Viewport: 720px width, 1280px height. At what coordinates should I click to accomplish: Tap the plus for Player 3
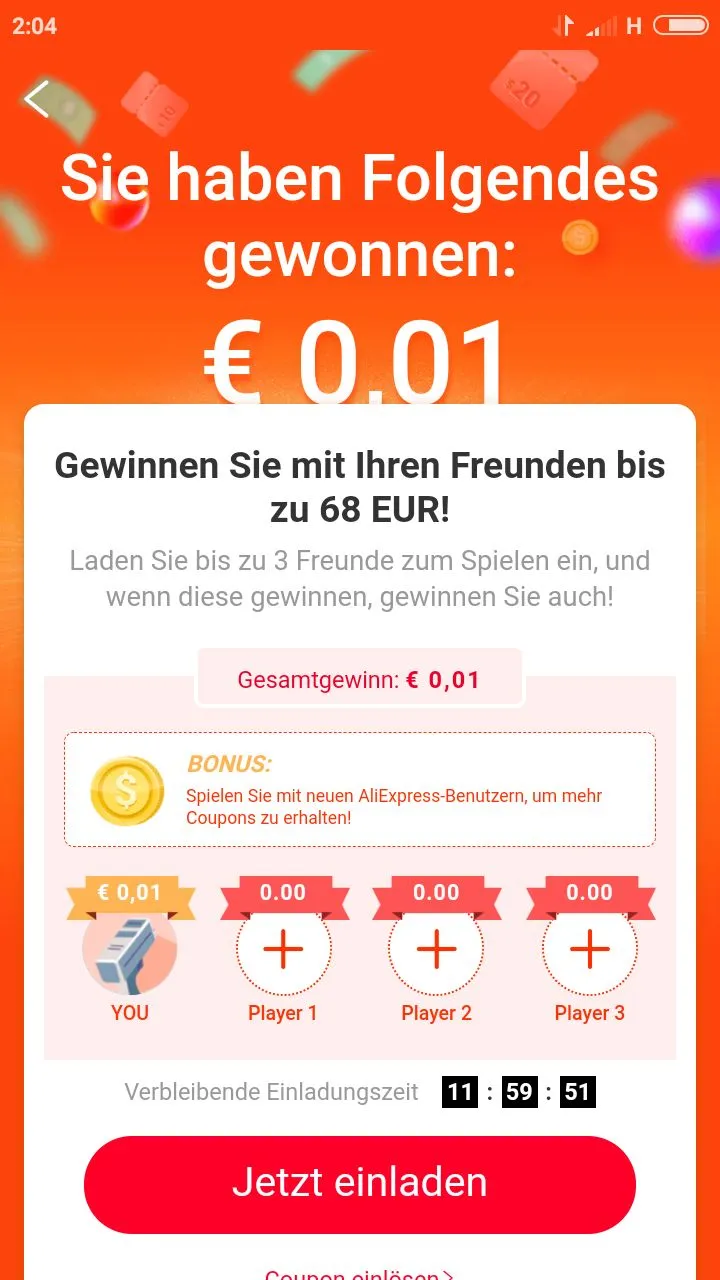[590, 947]
